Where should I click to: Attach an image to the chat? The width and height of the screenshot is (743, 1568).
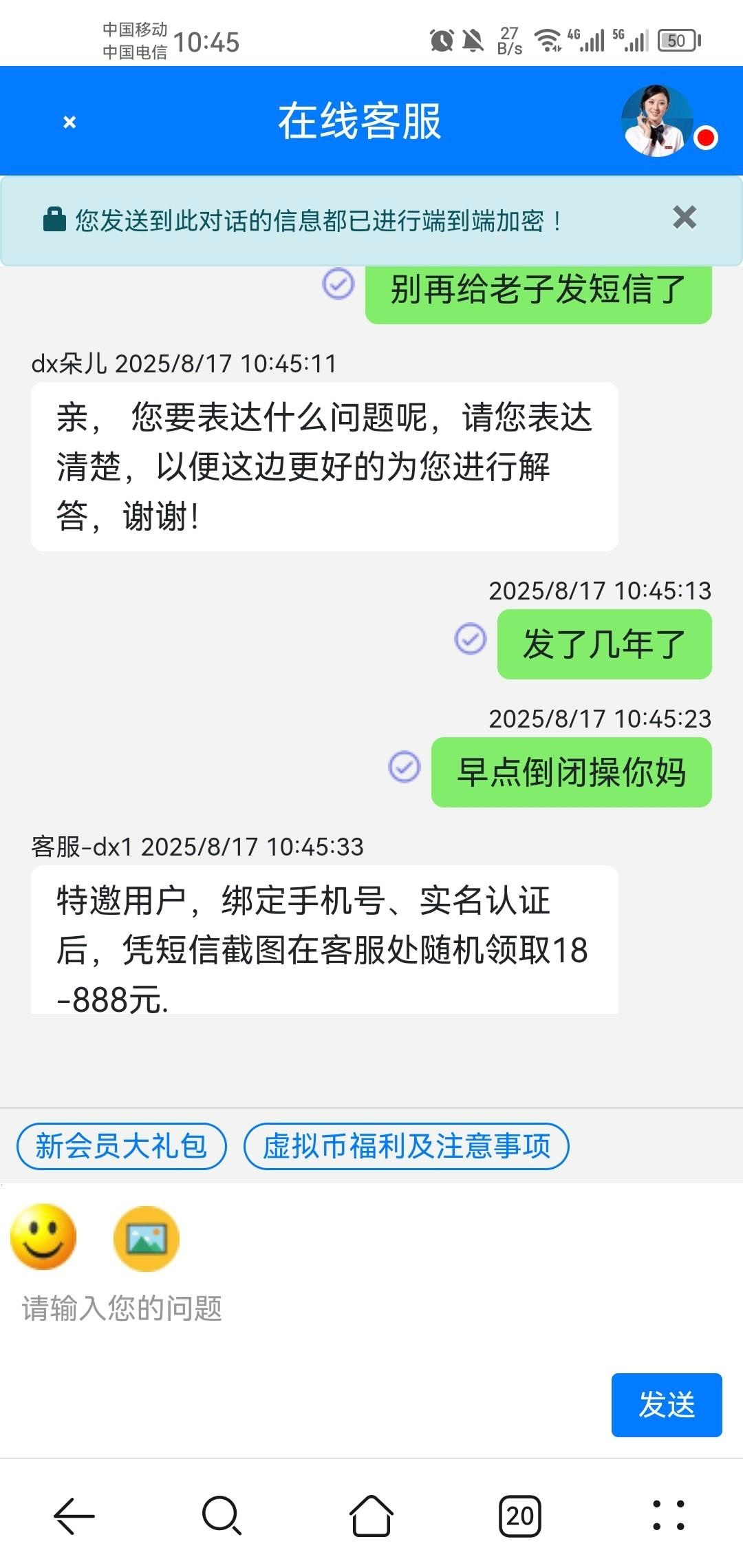pos(146,1238)
